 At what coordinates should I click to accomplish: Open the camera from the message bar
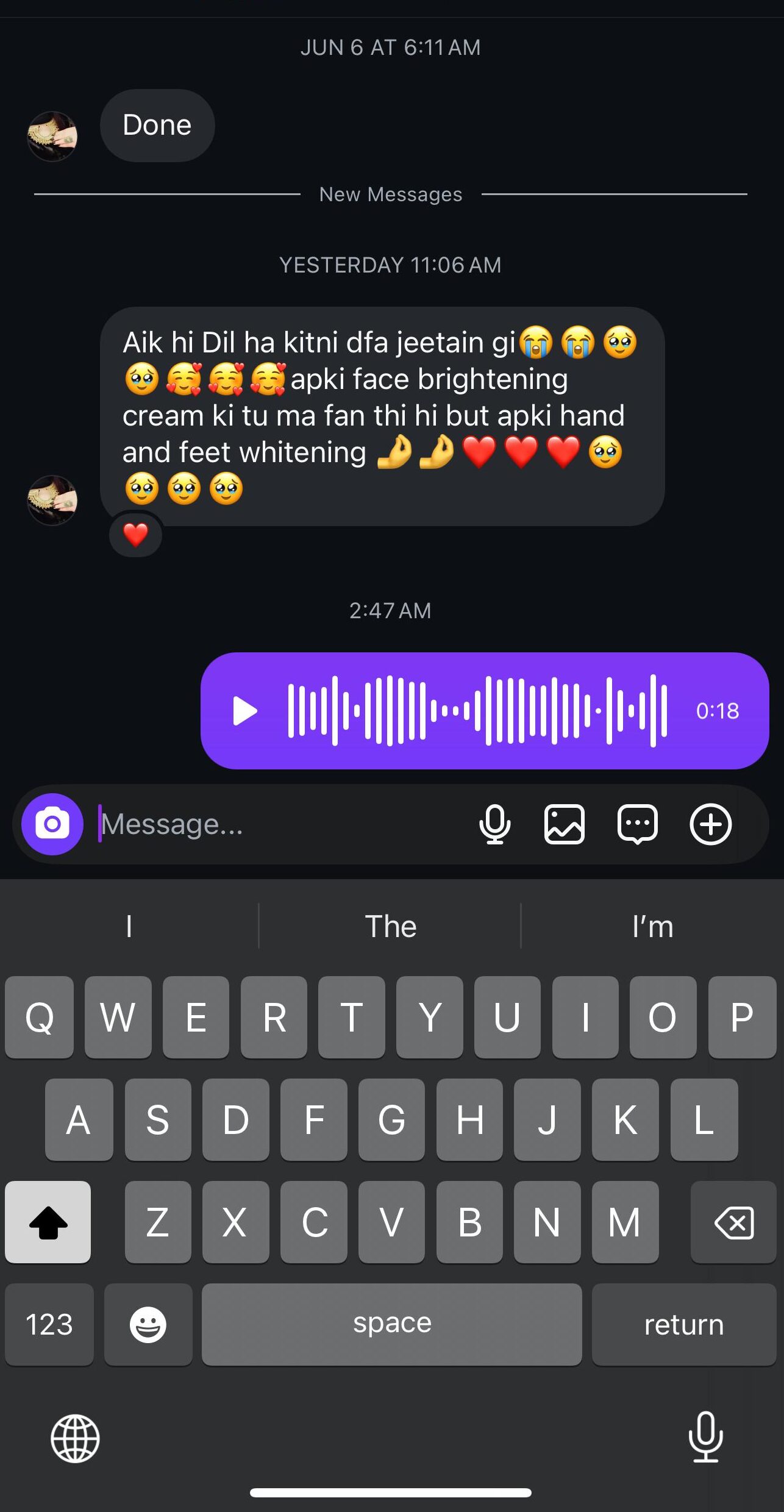pos(52,824)
